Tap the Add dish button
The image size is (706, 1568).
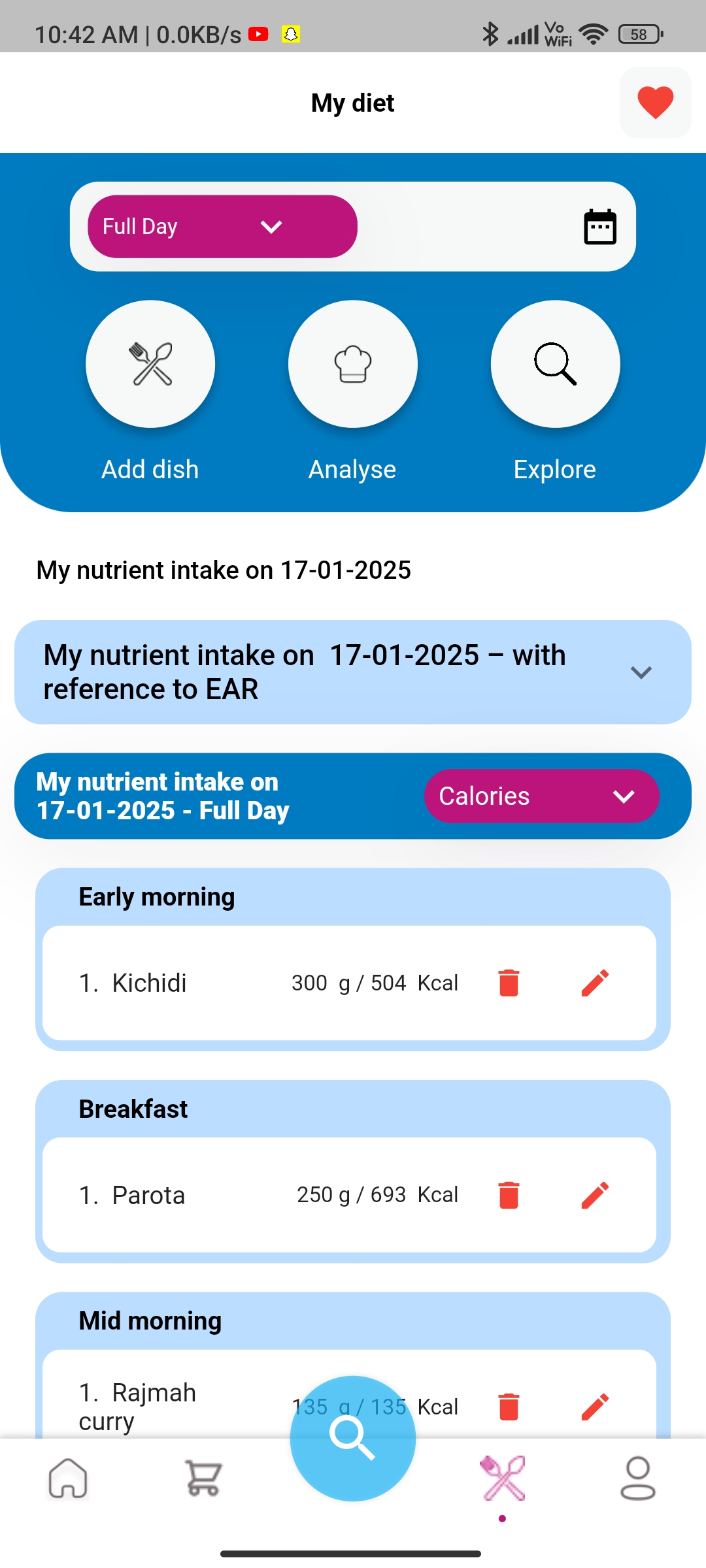(150, 364)
